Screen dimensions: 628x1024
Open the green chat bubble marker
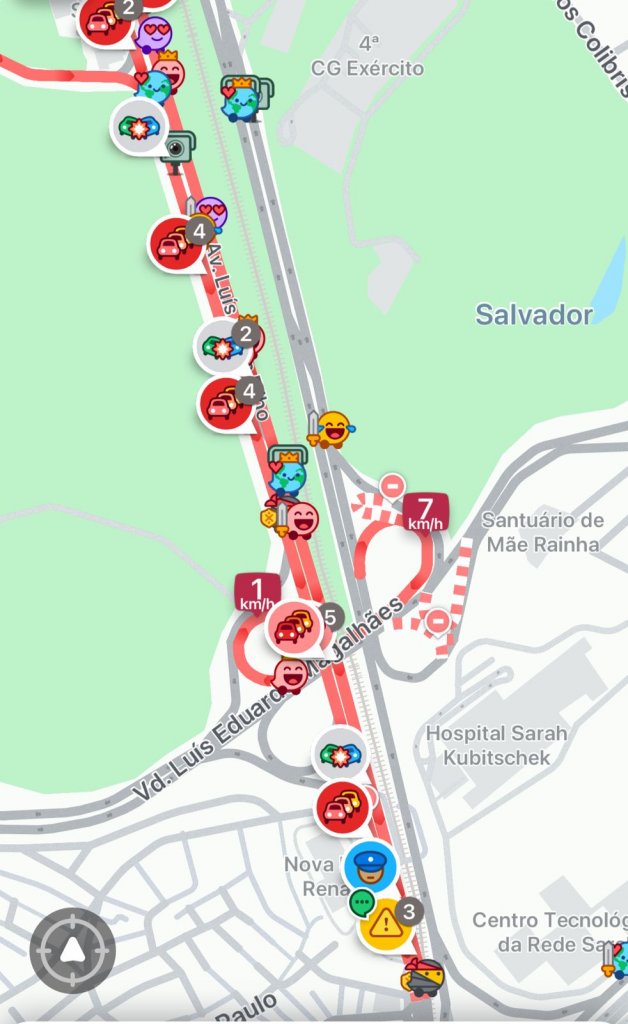362,903
